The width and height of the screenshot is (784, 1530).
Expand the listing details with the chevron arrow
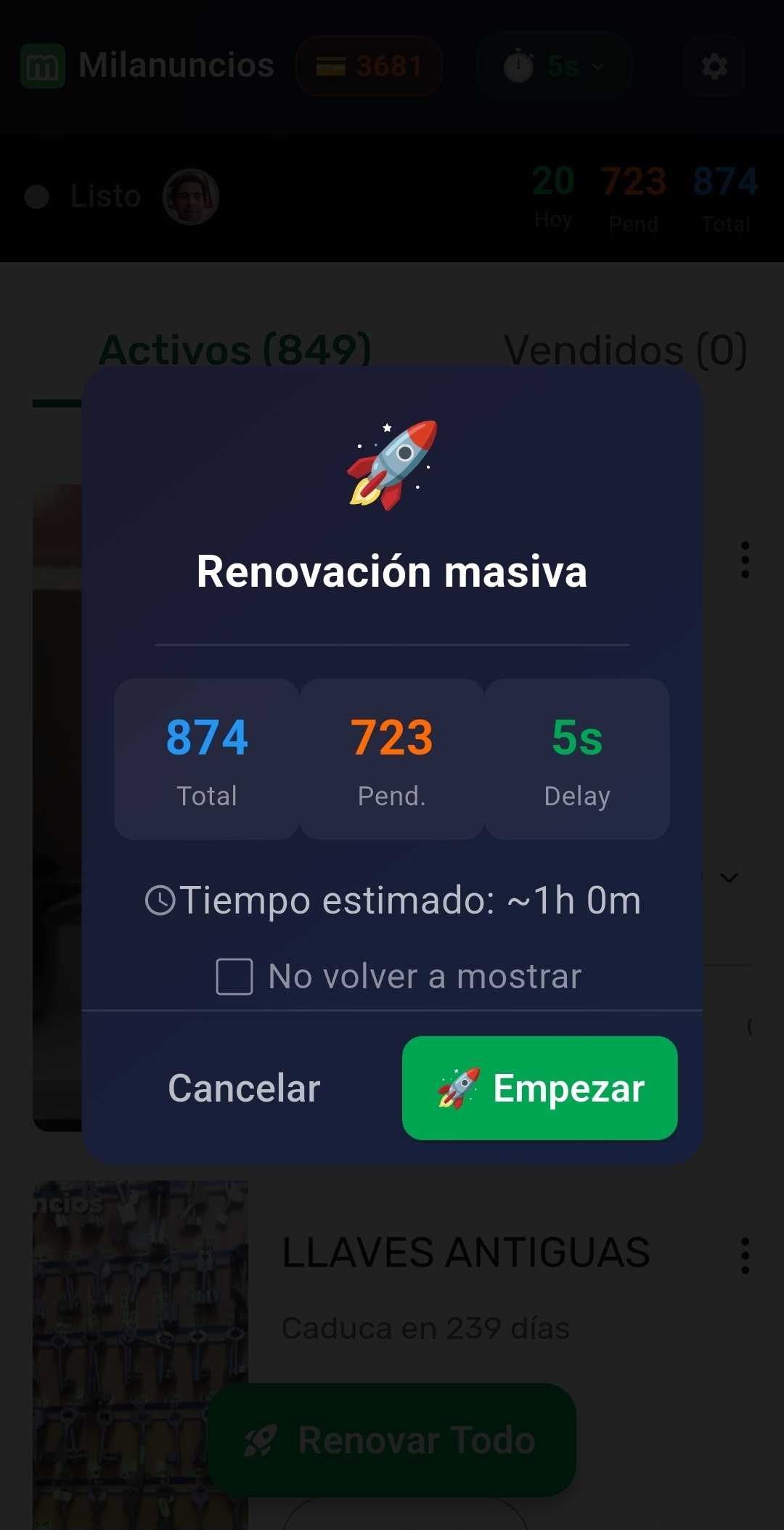[728, 876]
